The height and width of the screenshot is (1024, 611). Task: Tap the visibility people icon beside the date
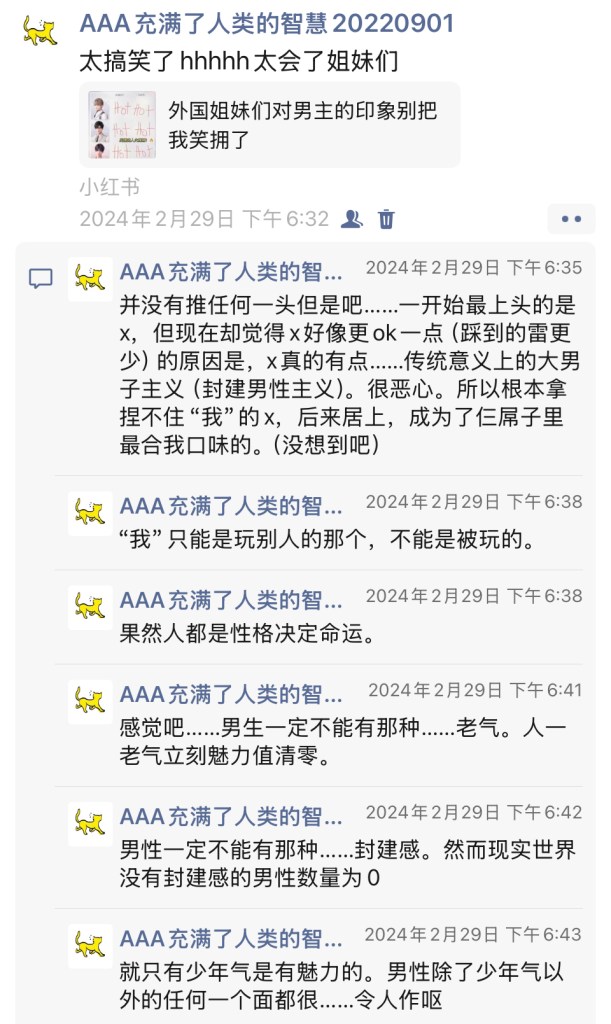[351, 218]
